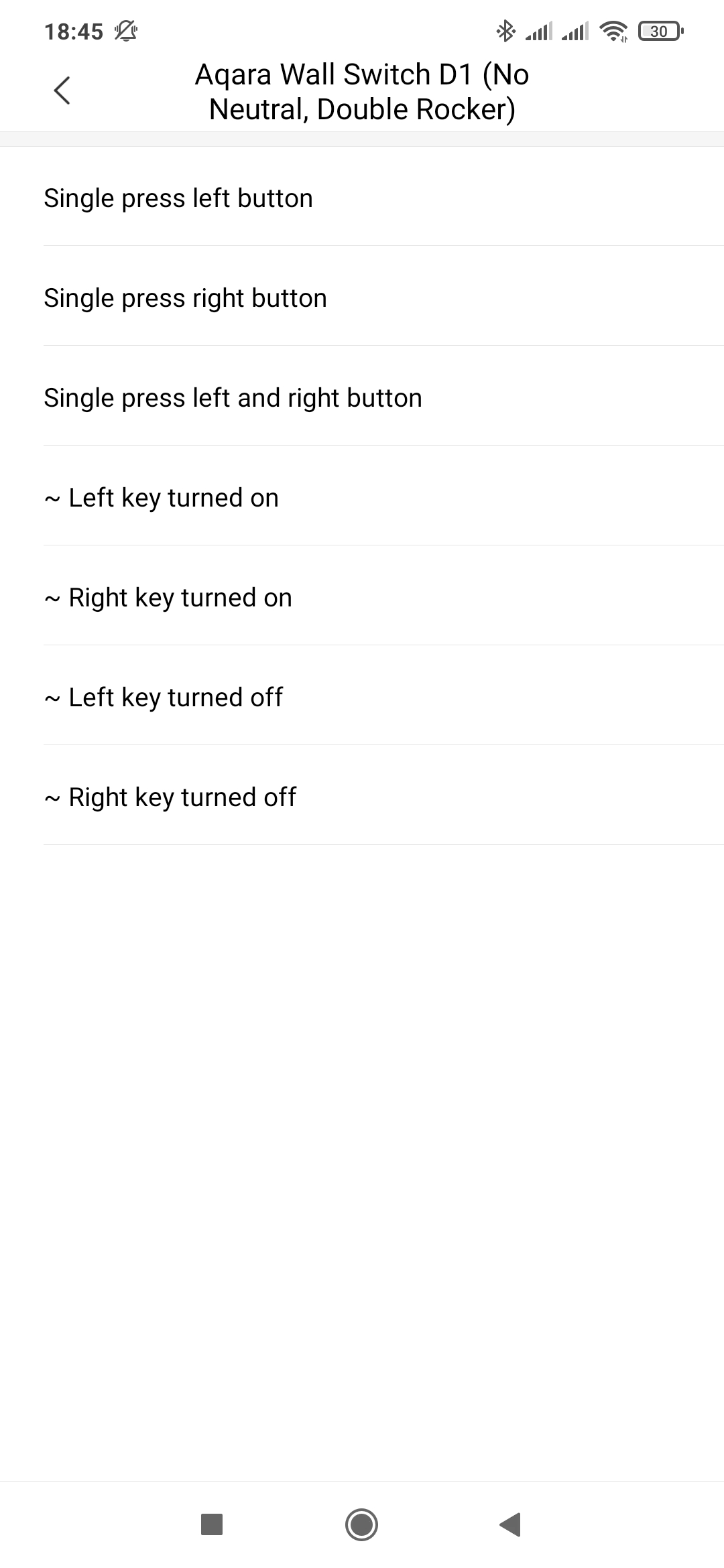Select Single press left button
This screenshot has width=724, height=1568.
click(x=362, y=197)
